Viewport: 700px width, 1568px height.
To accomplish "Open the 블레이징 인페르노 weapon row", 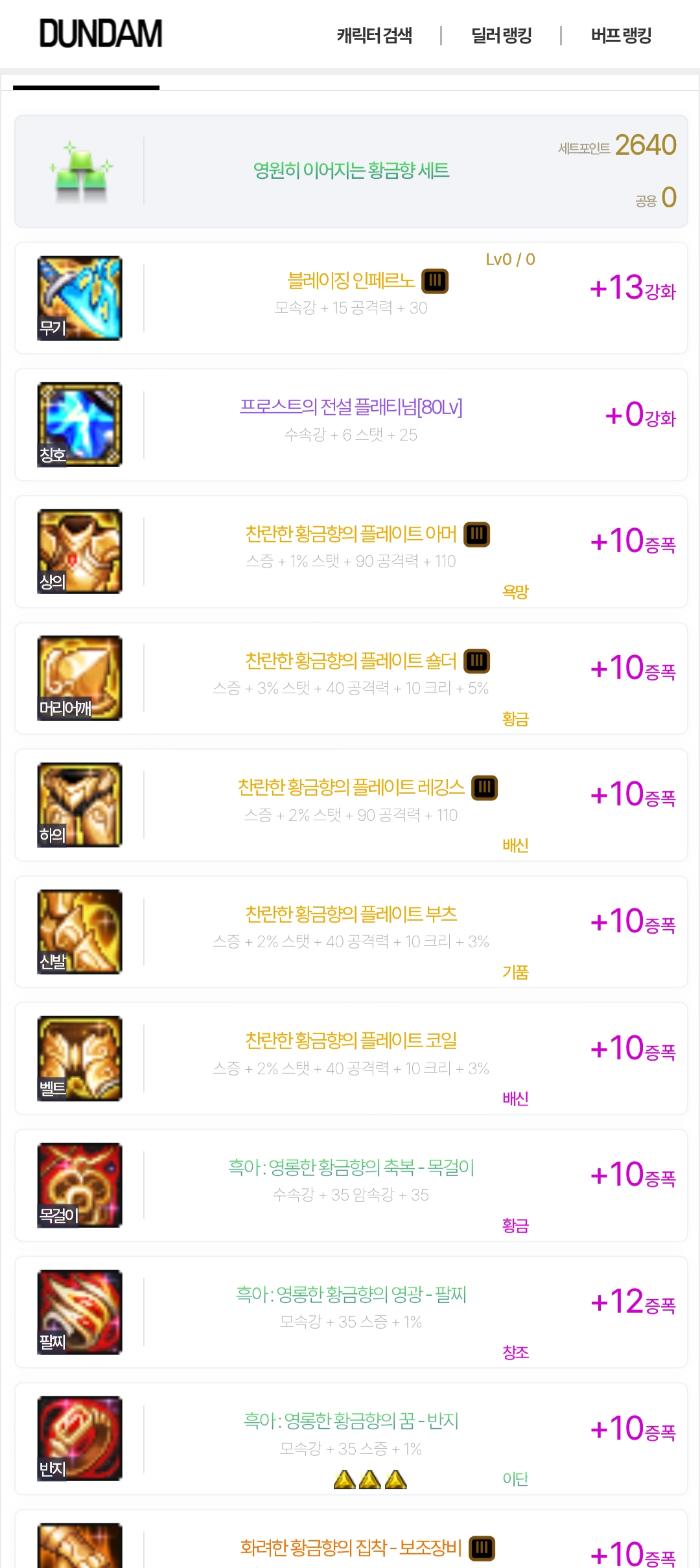I will [351, 281].
